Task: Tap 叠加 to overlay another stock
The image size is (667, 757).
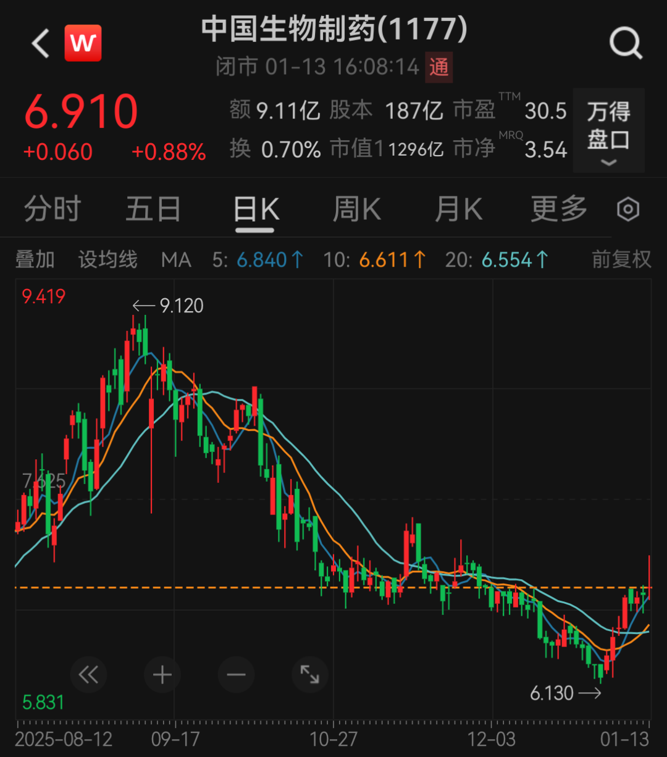Action: (x=36, y=260)
